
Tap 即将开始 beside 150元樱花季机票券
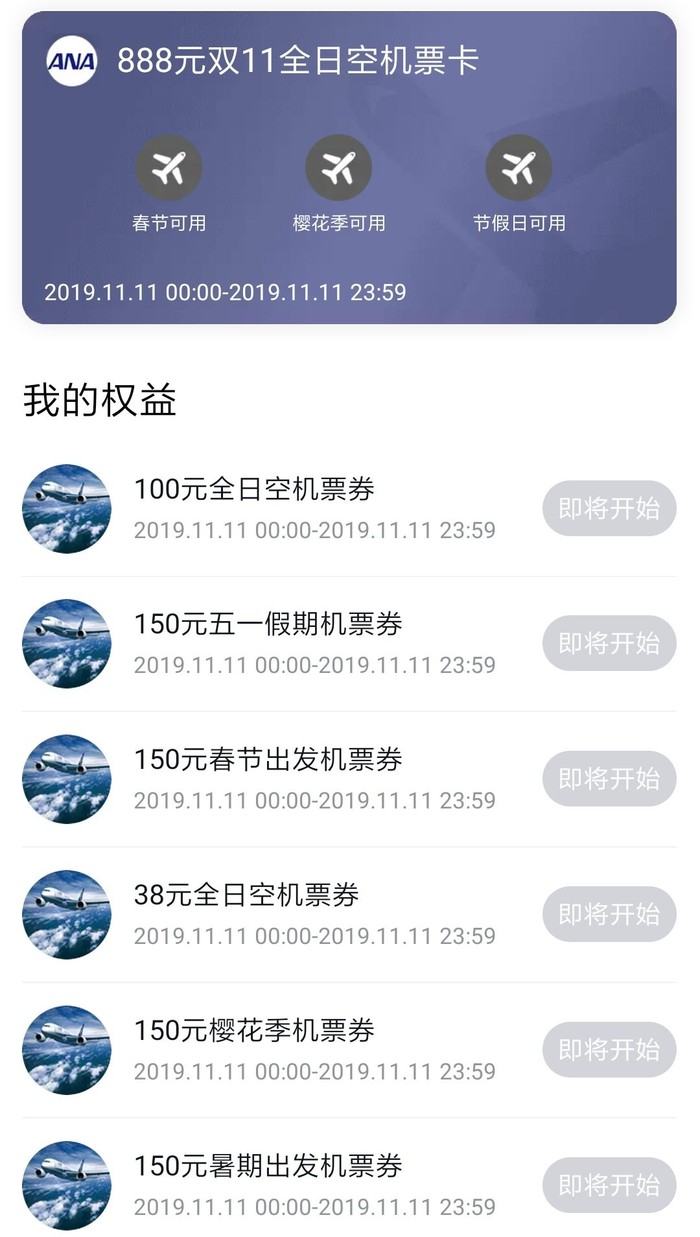tap(609, 1049)
